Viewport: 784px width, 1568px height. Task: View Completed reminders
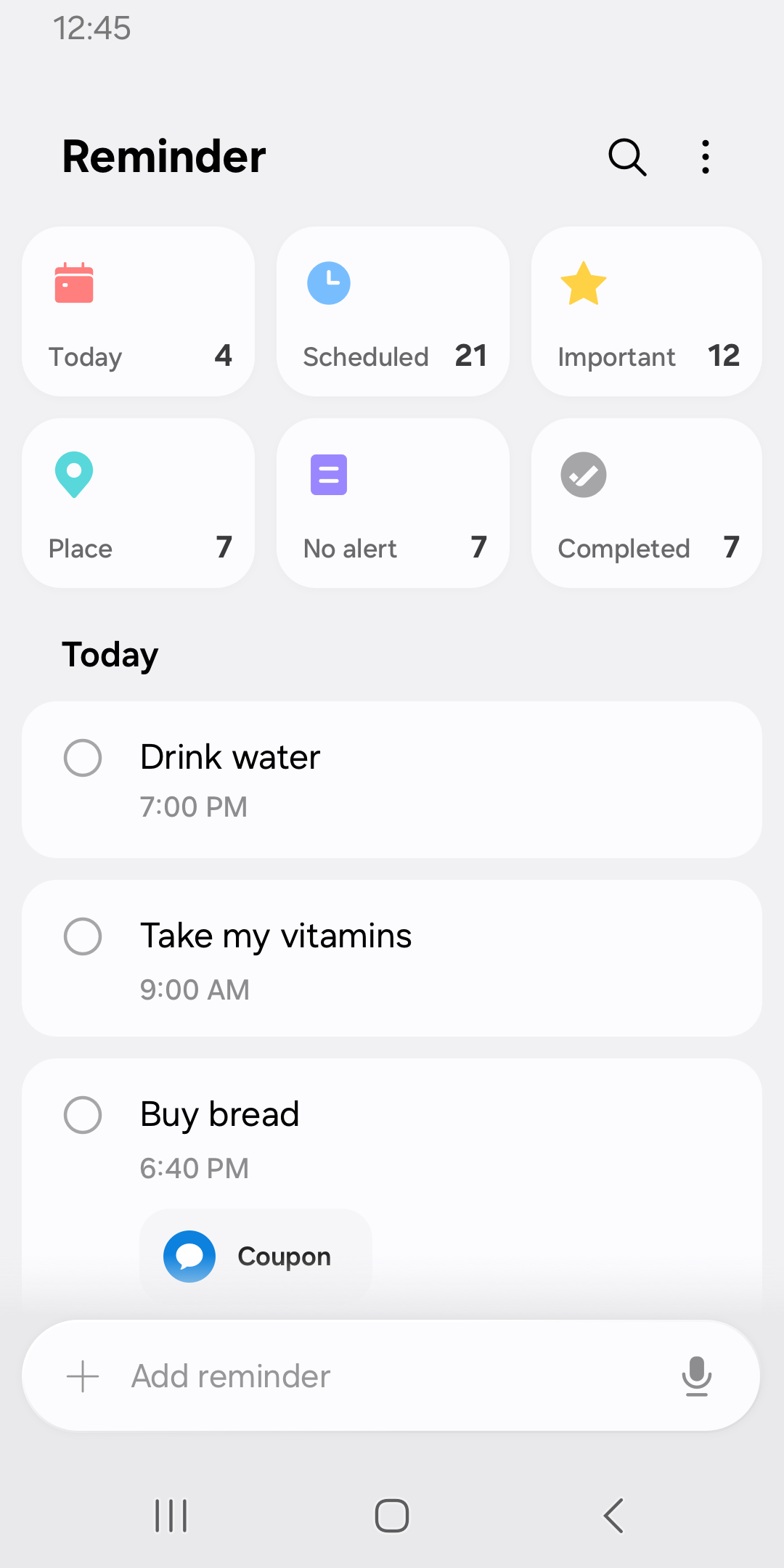point(645,502)
